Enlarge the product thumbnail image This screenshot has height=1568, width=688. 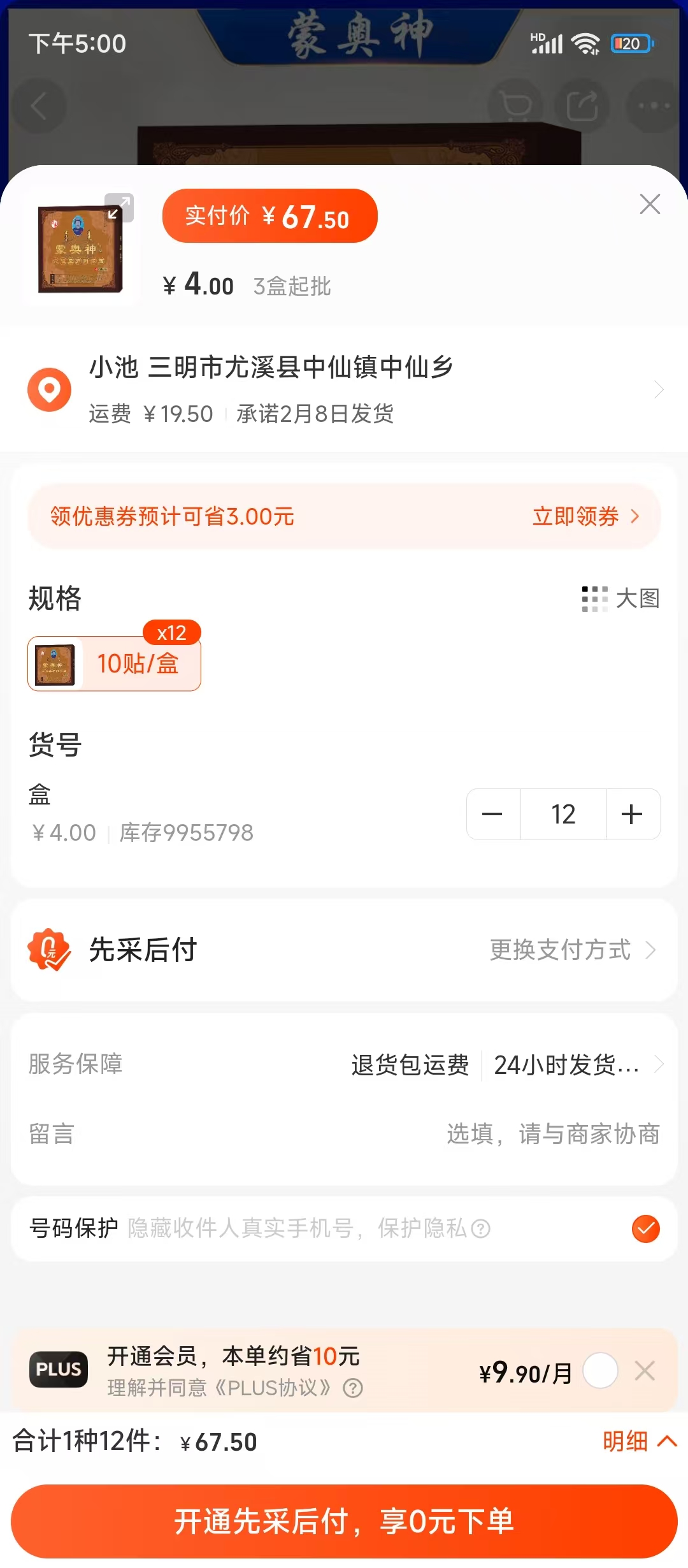pyautogui.click(x=119, y=208)
